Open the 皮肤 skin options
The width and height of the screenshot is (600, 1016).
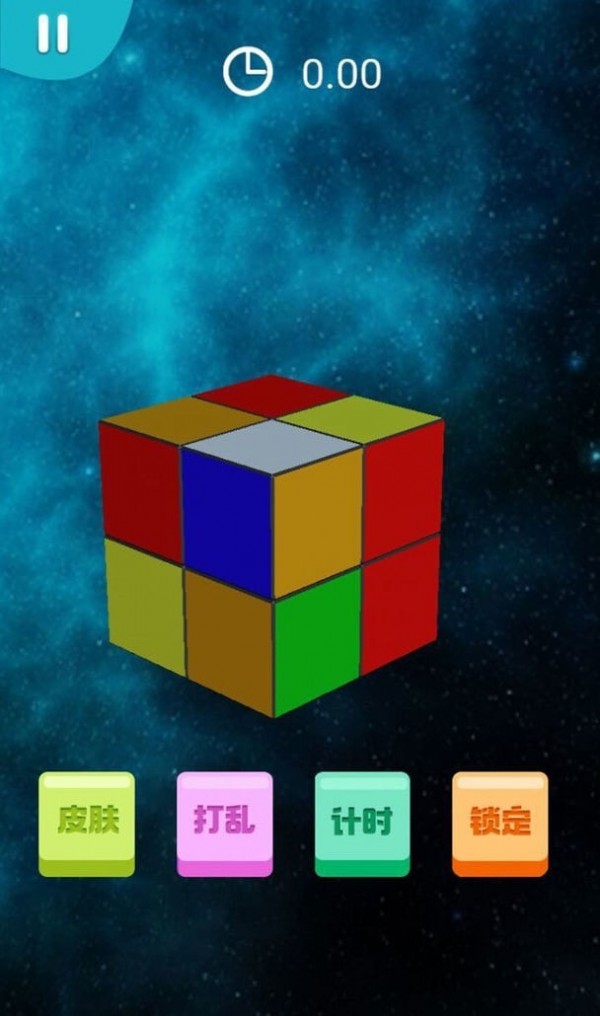87,823
